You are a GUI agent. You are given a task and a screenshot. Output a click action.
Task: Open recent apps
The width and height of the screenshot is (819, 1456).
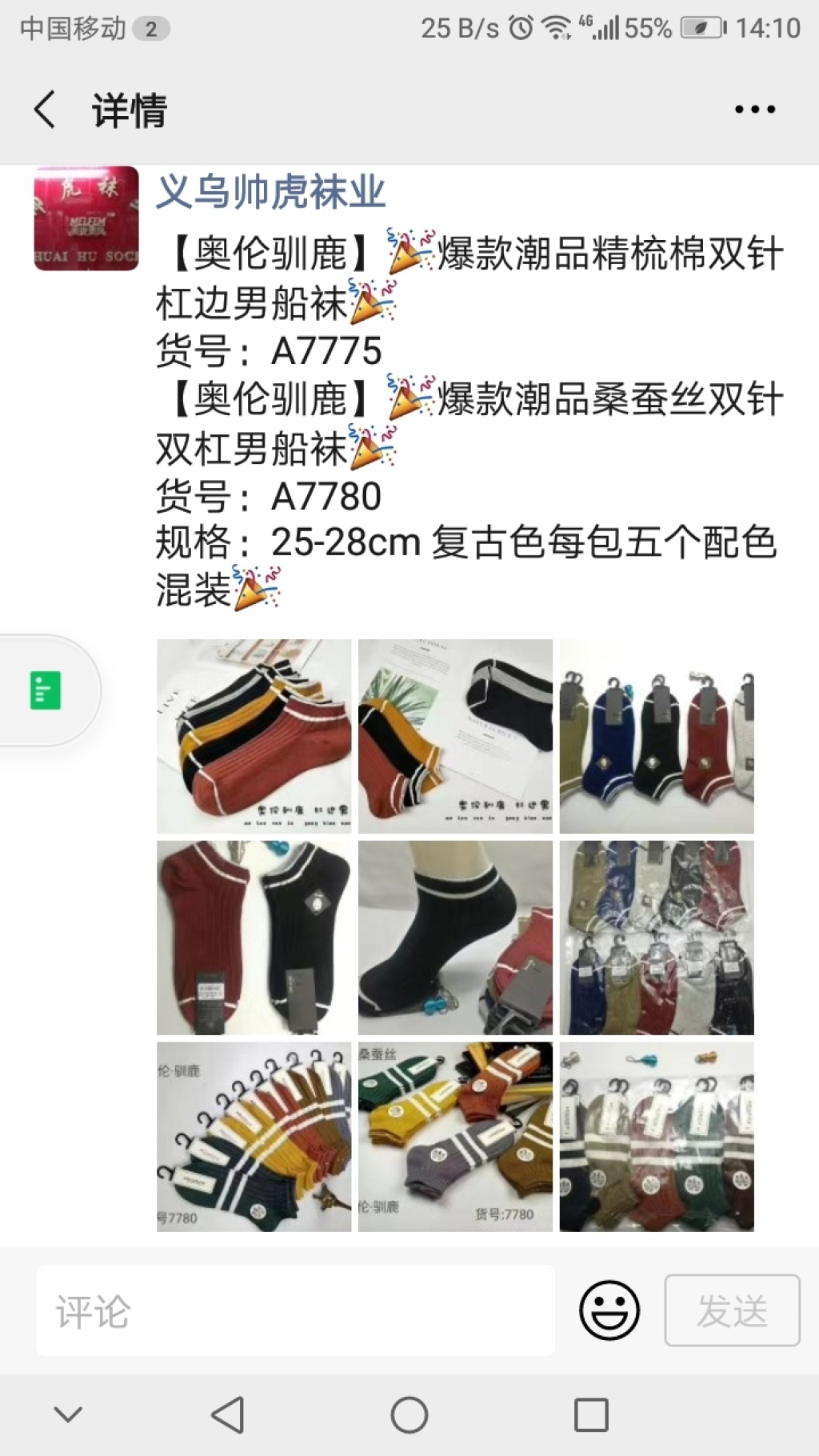591,1414
